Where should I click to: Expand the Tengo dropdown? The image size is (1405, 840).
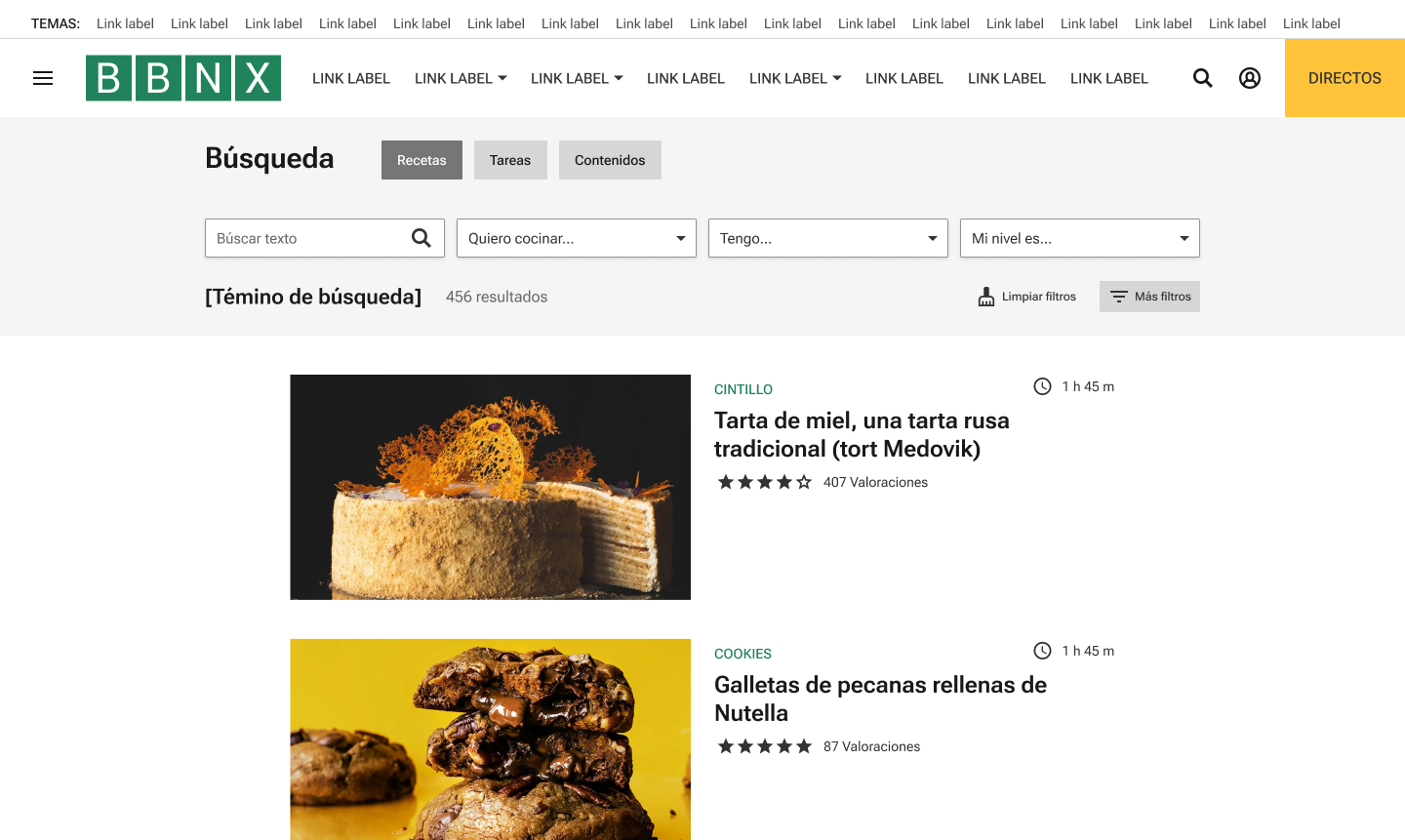[x=827, y=238]
